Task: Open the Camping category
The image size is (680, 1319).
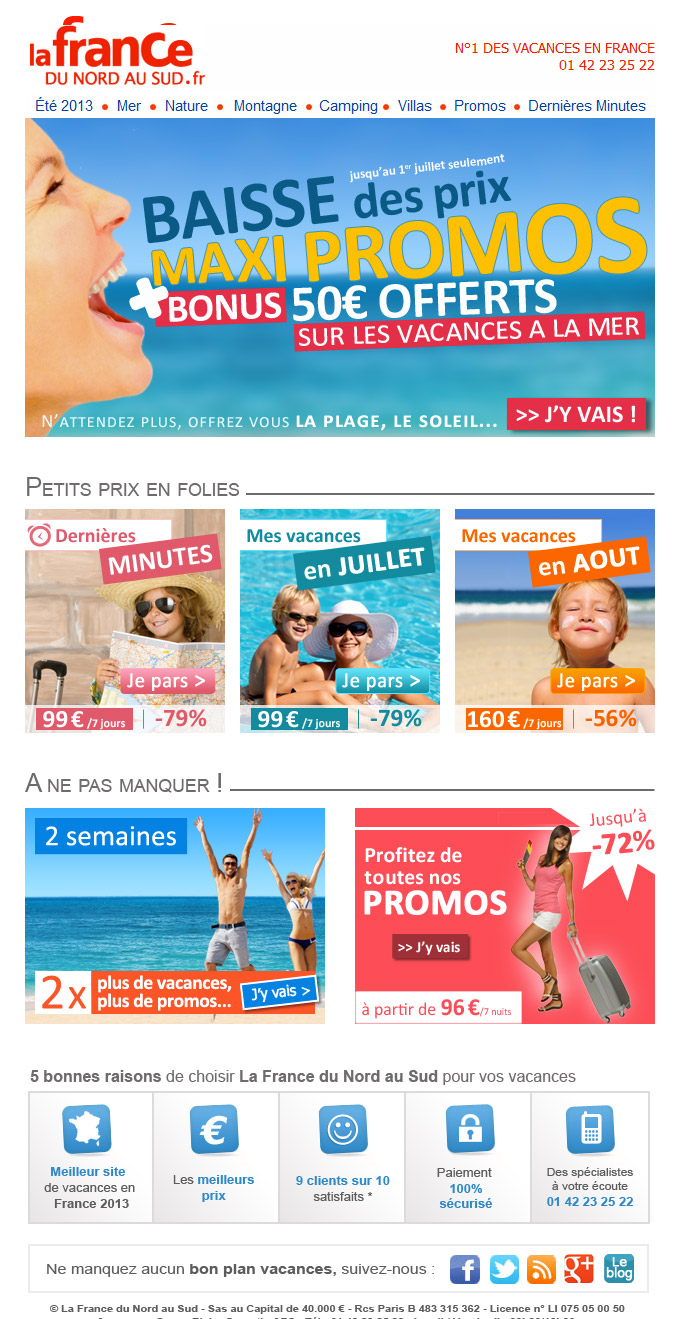Action: coord(348,106)
